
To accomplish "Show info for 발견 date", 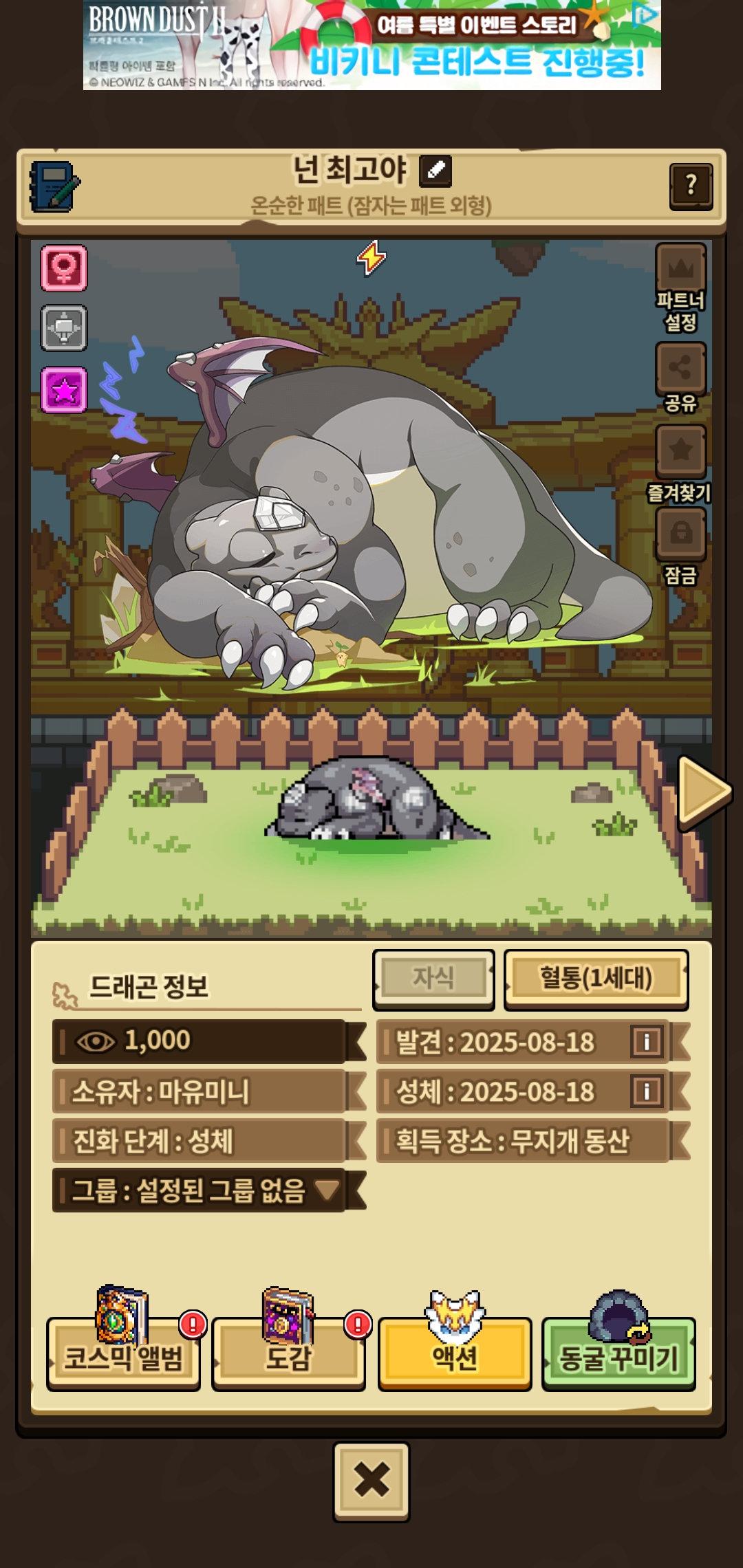I will [646, 1042].
